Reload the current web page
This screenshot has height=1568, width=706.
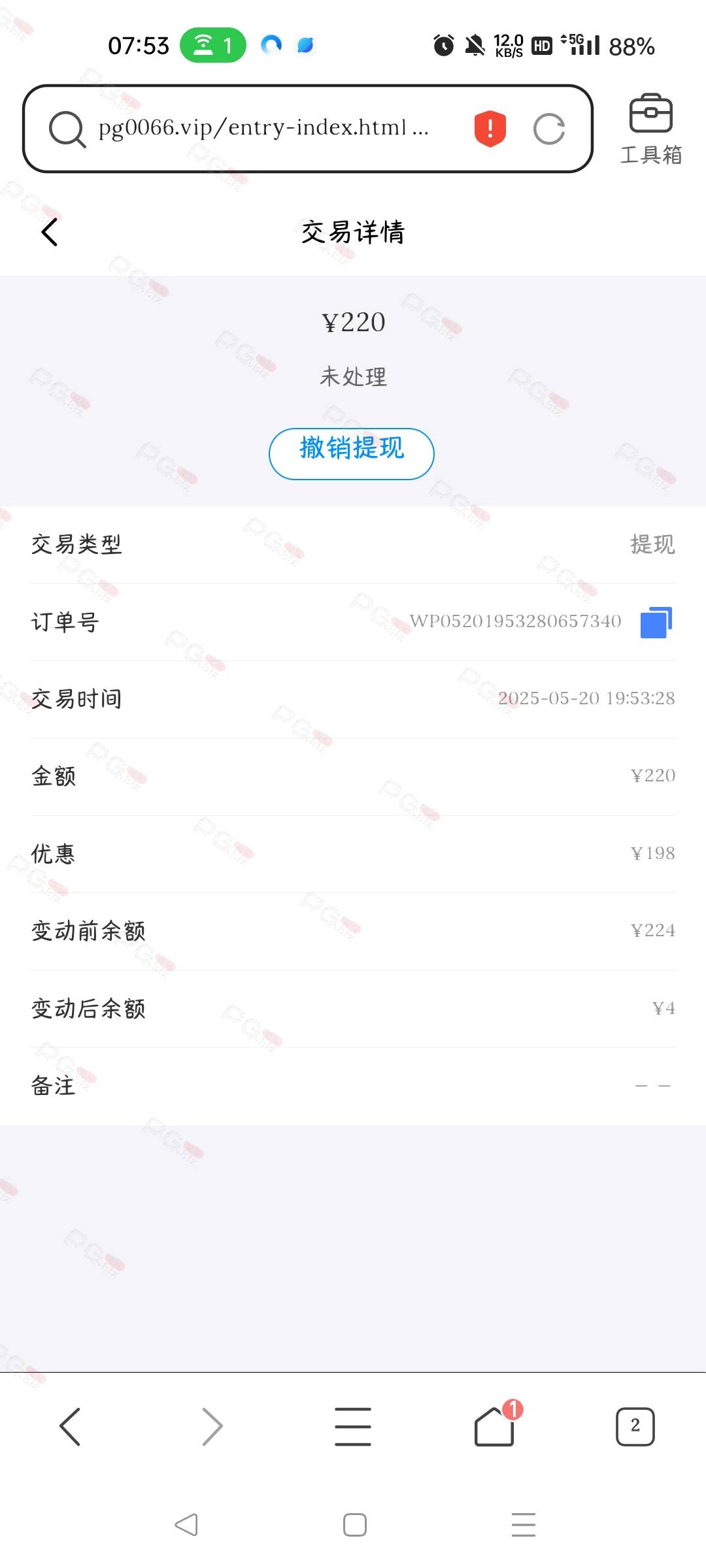point(549,129)
